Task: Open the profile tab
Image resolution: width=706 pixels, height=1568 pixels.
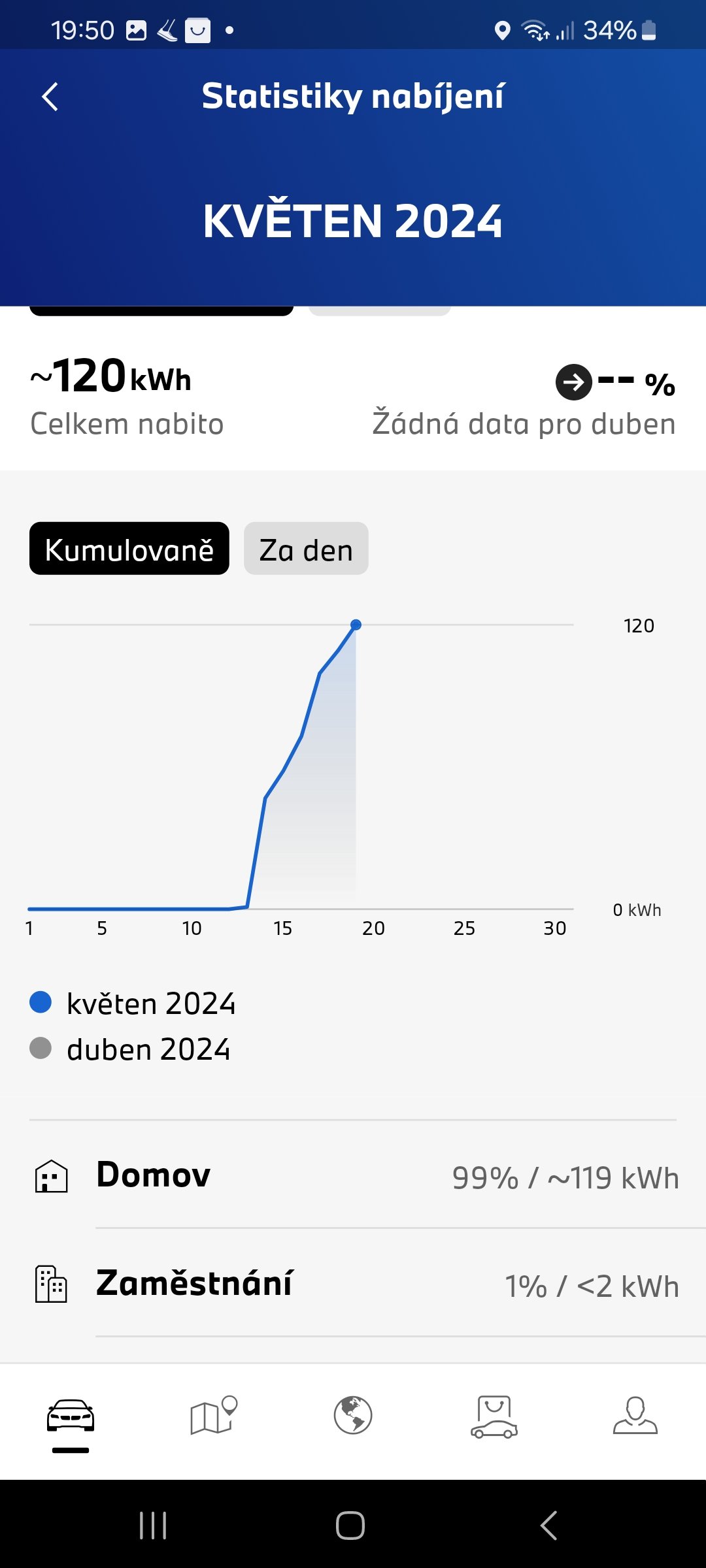Action: coord(635,1416)
